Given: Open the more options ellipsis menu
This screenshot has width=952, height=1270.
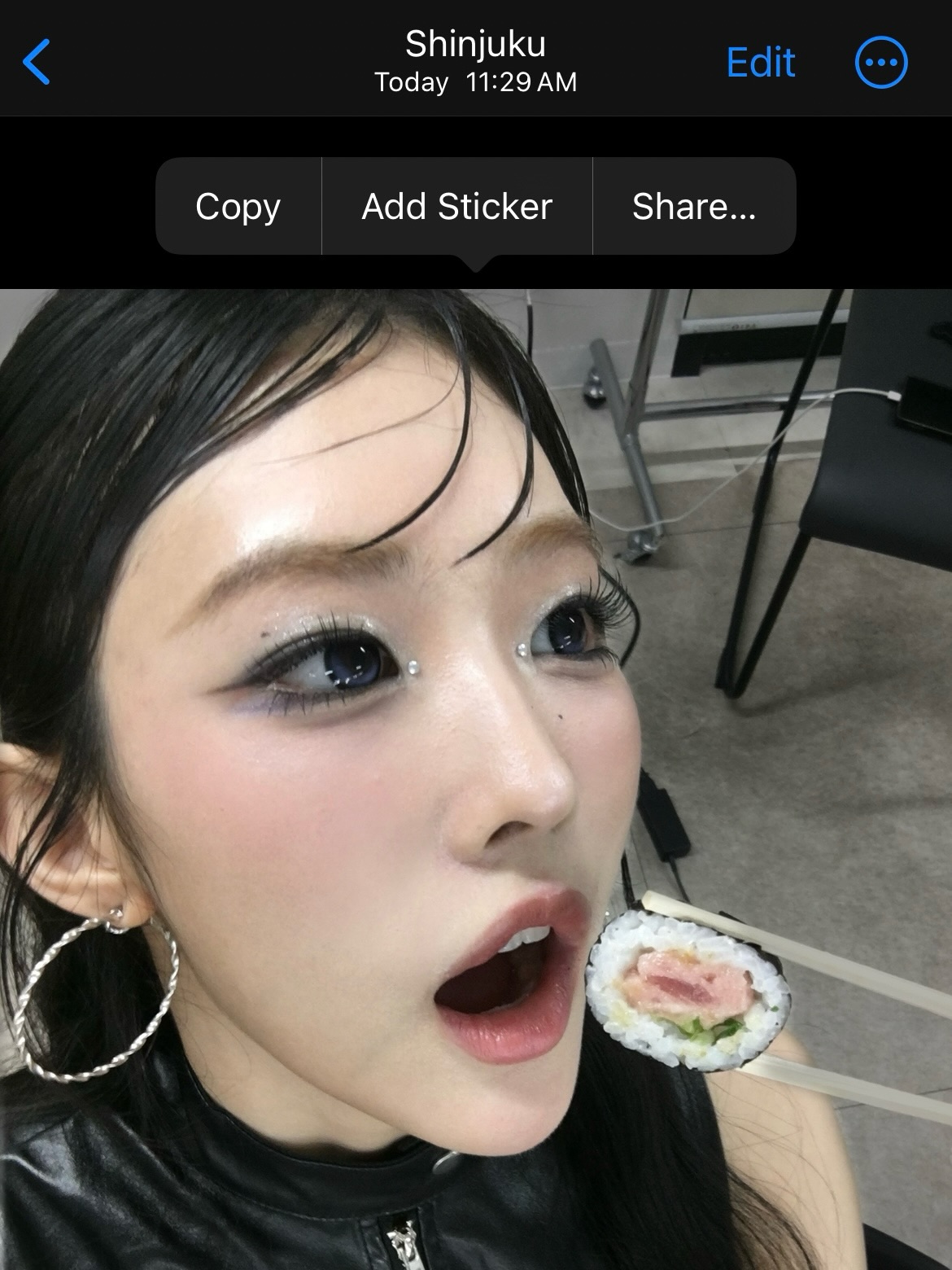Looking at the screenshot, I should [x=881, y=63].
